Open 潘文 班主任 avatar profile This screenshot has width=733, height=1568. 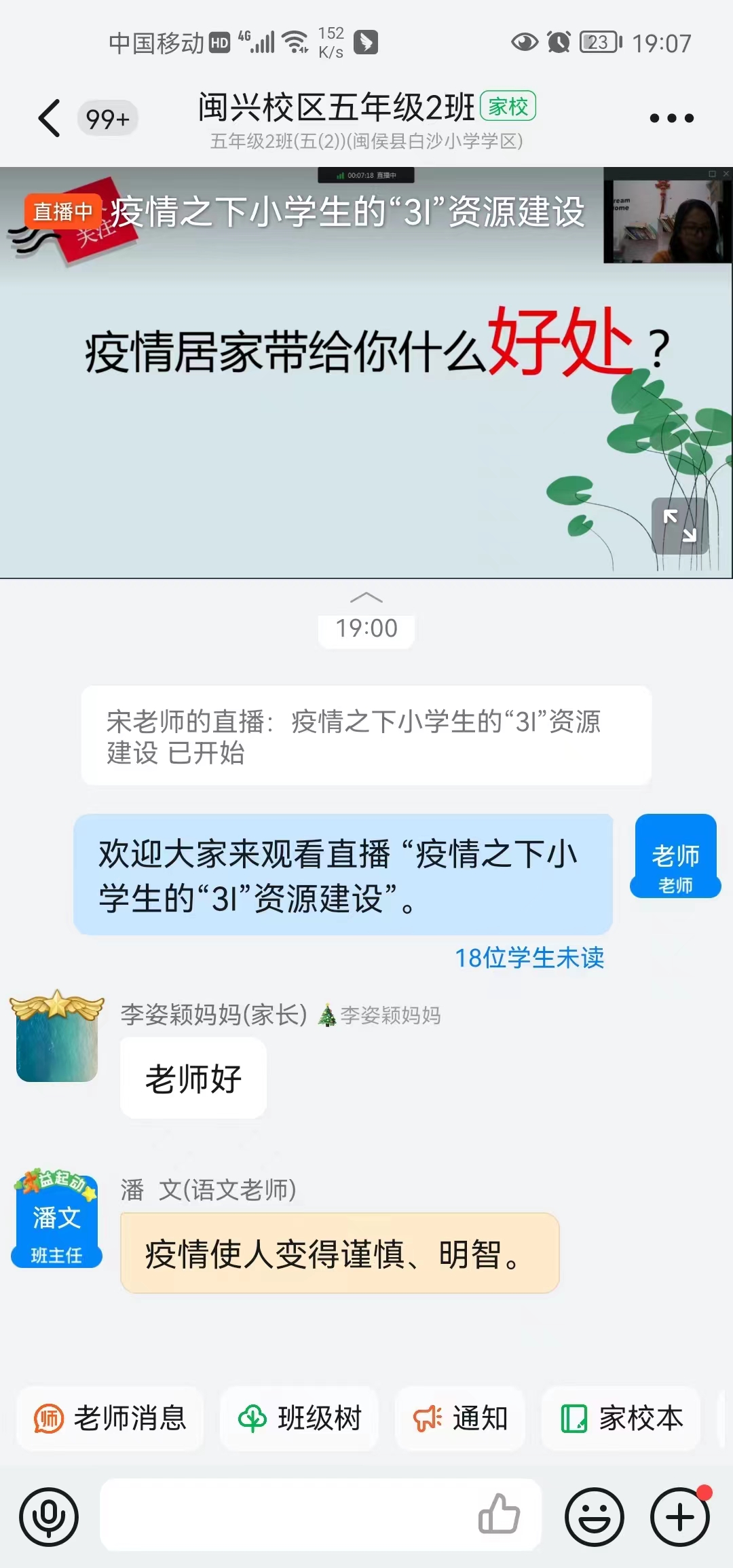point(57,1220)
